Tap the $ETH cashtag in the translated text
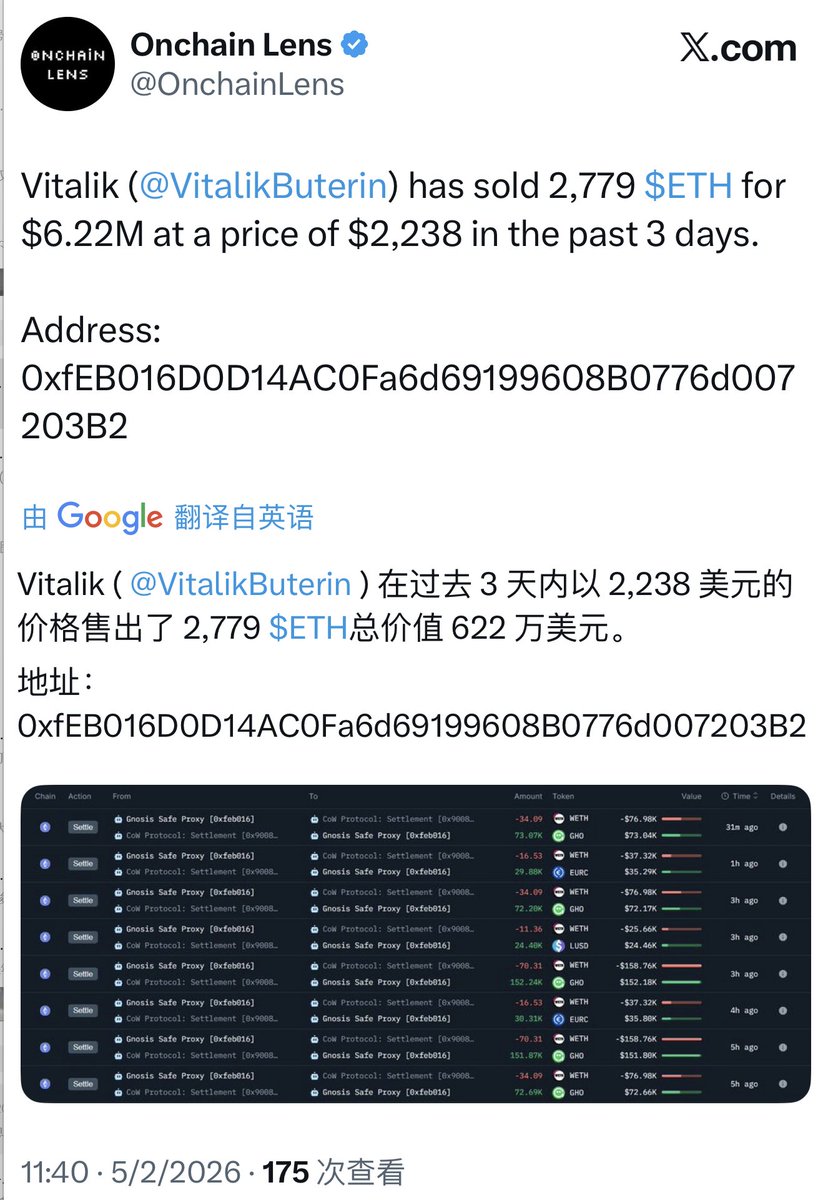 click(308, 627)
